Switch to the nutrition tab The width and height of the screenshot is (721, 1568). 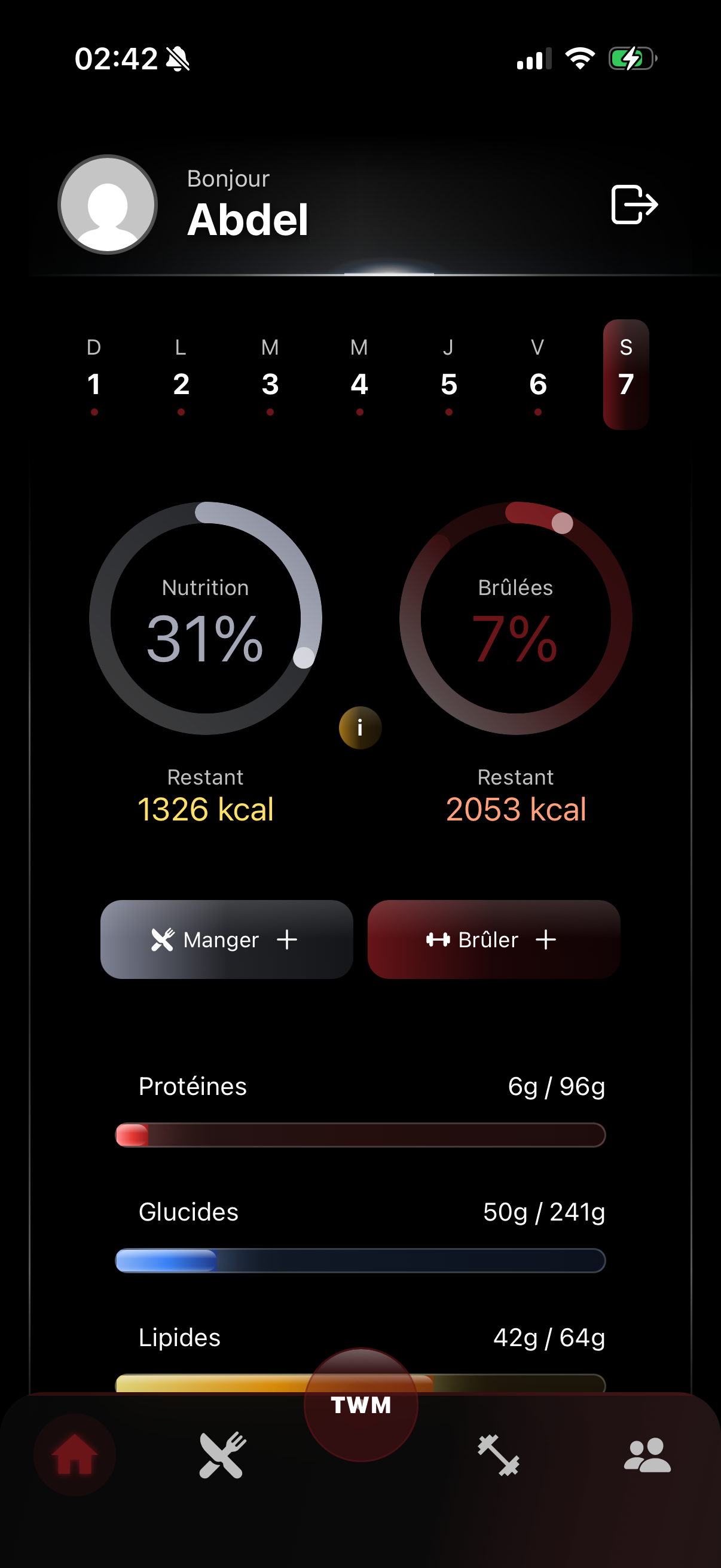tap(222, 1455)
